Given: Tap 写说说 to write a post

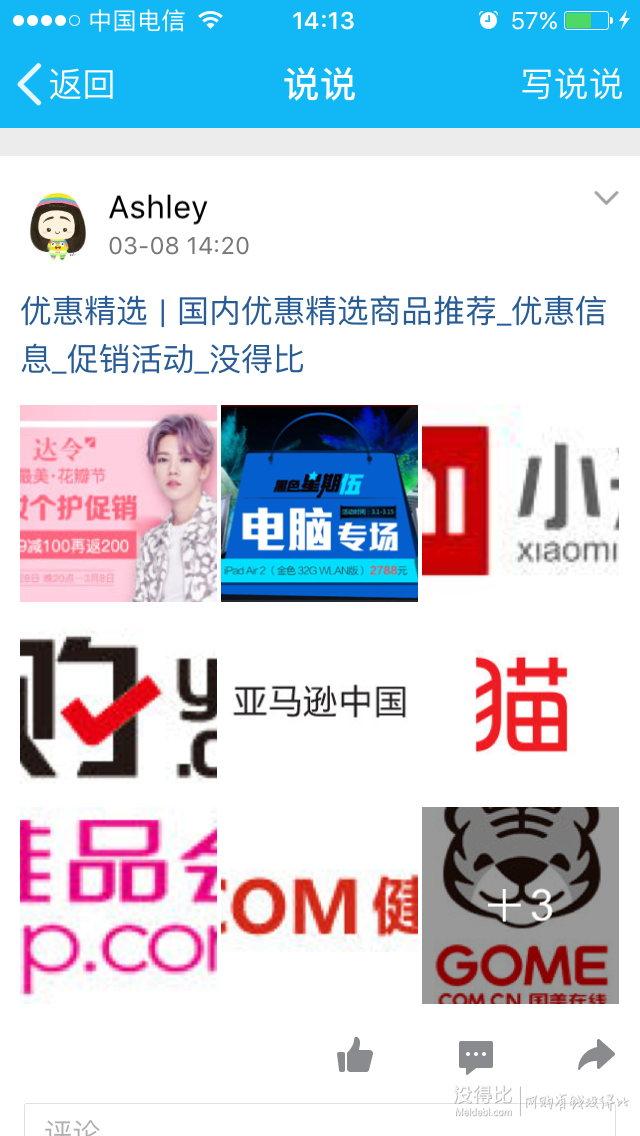Looking at the screenshot, I should coord(571,85).
